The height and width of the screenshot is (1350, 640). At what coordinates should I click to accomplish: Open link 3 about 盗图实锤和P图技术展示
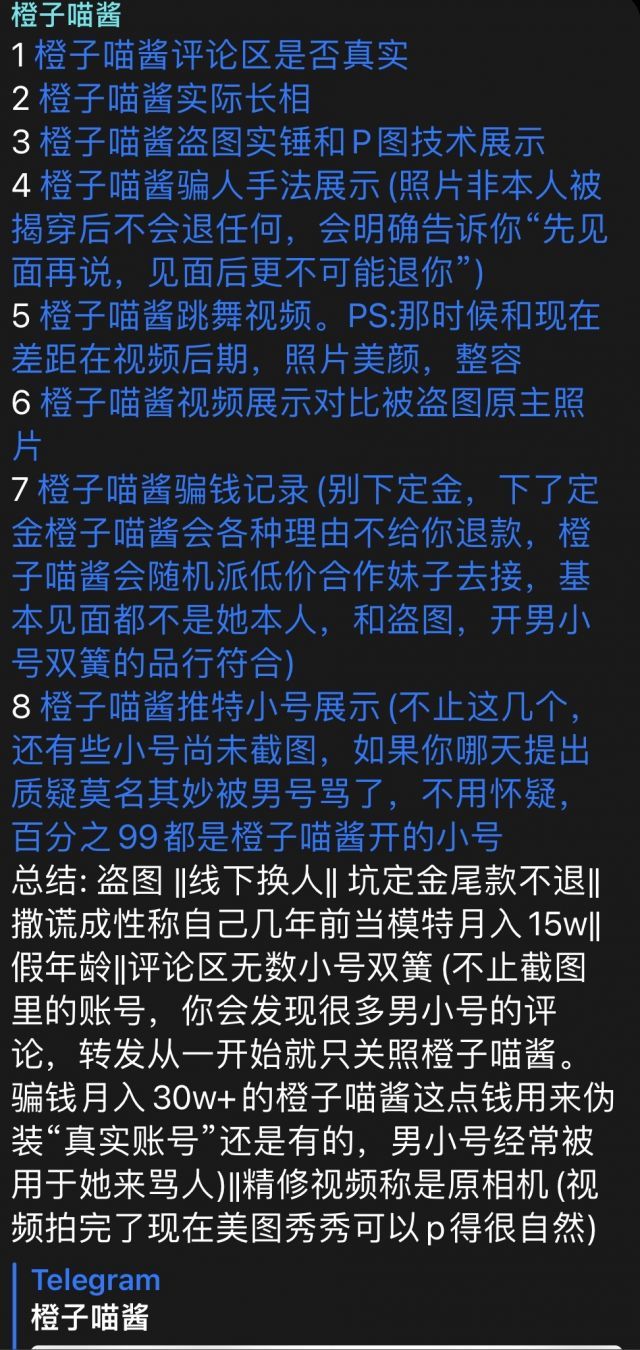tap(292, 142)
